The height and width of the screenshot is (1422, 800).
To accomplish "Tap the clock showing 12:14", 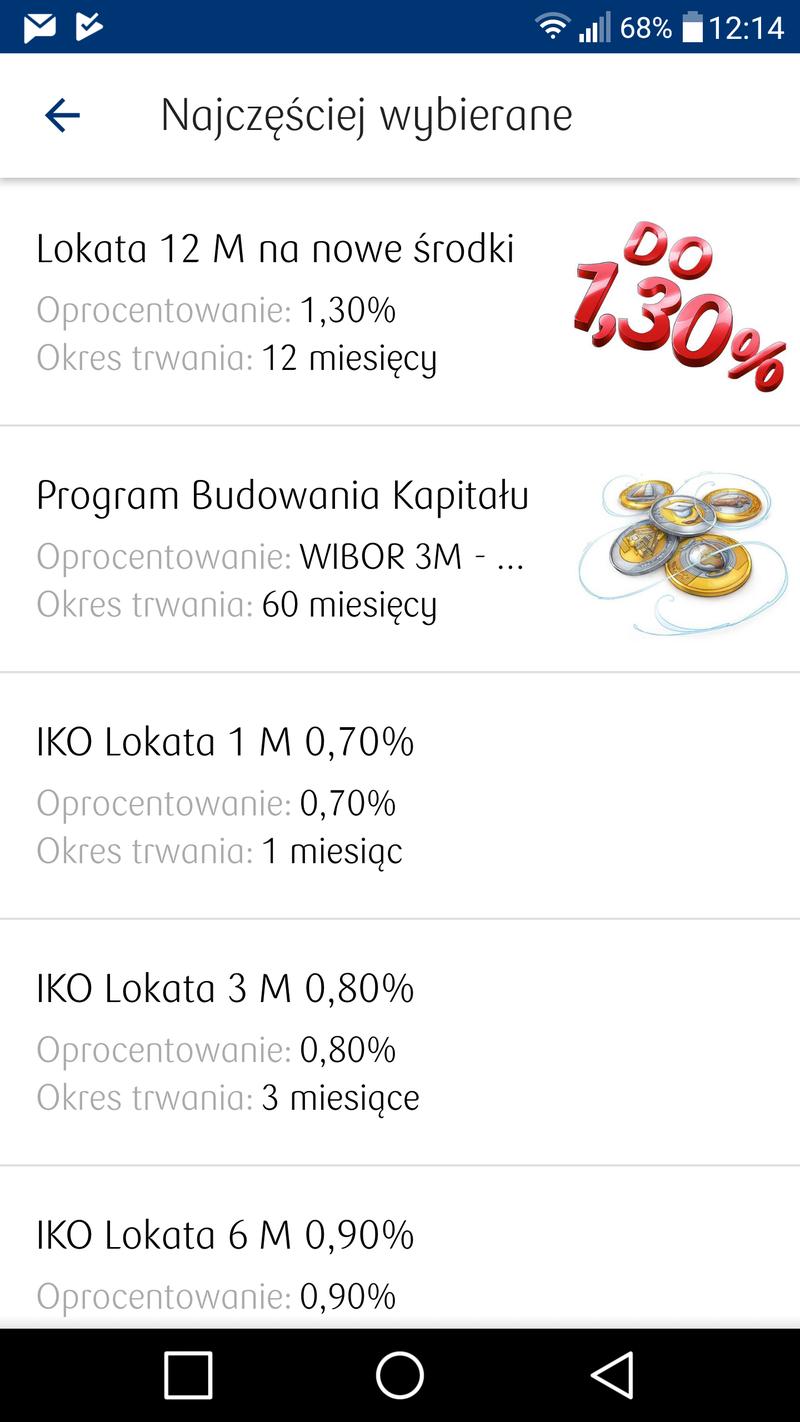I will [x=747, y=27].
